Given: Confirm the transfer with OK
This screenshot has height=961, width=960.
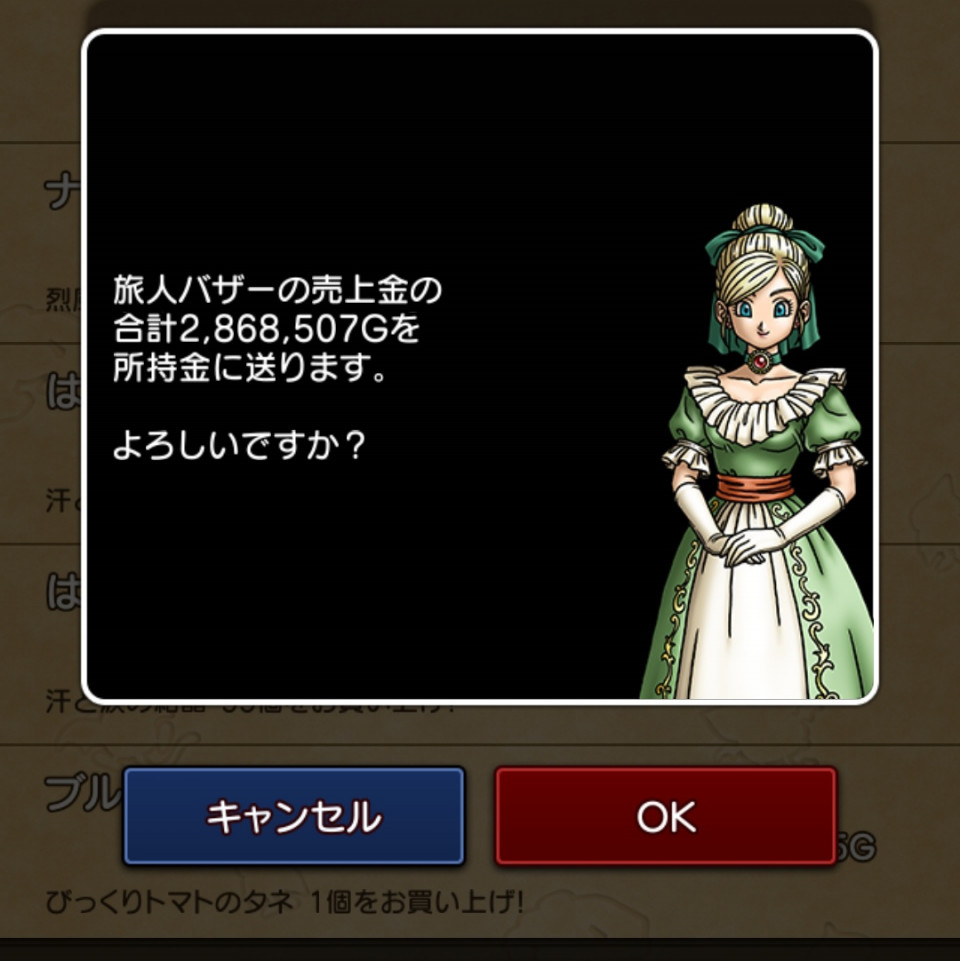Looking at the screenshot, I should 665,816.
